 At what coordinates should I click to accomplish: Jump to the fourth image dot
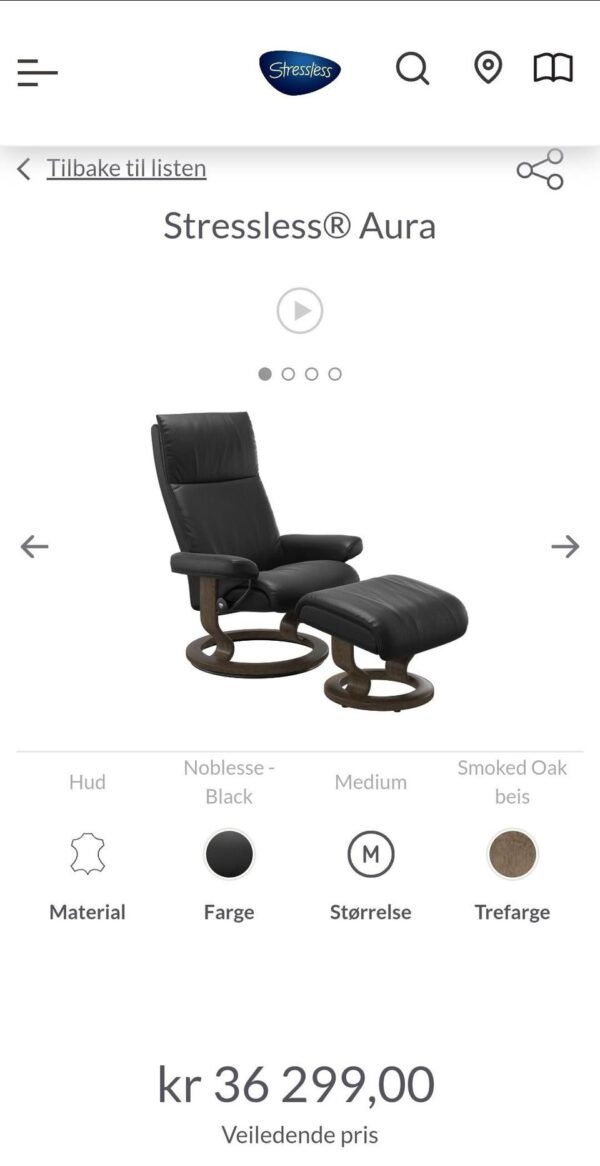click(335, 374)
